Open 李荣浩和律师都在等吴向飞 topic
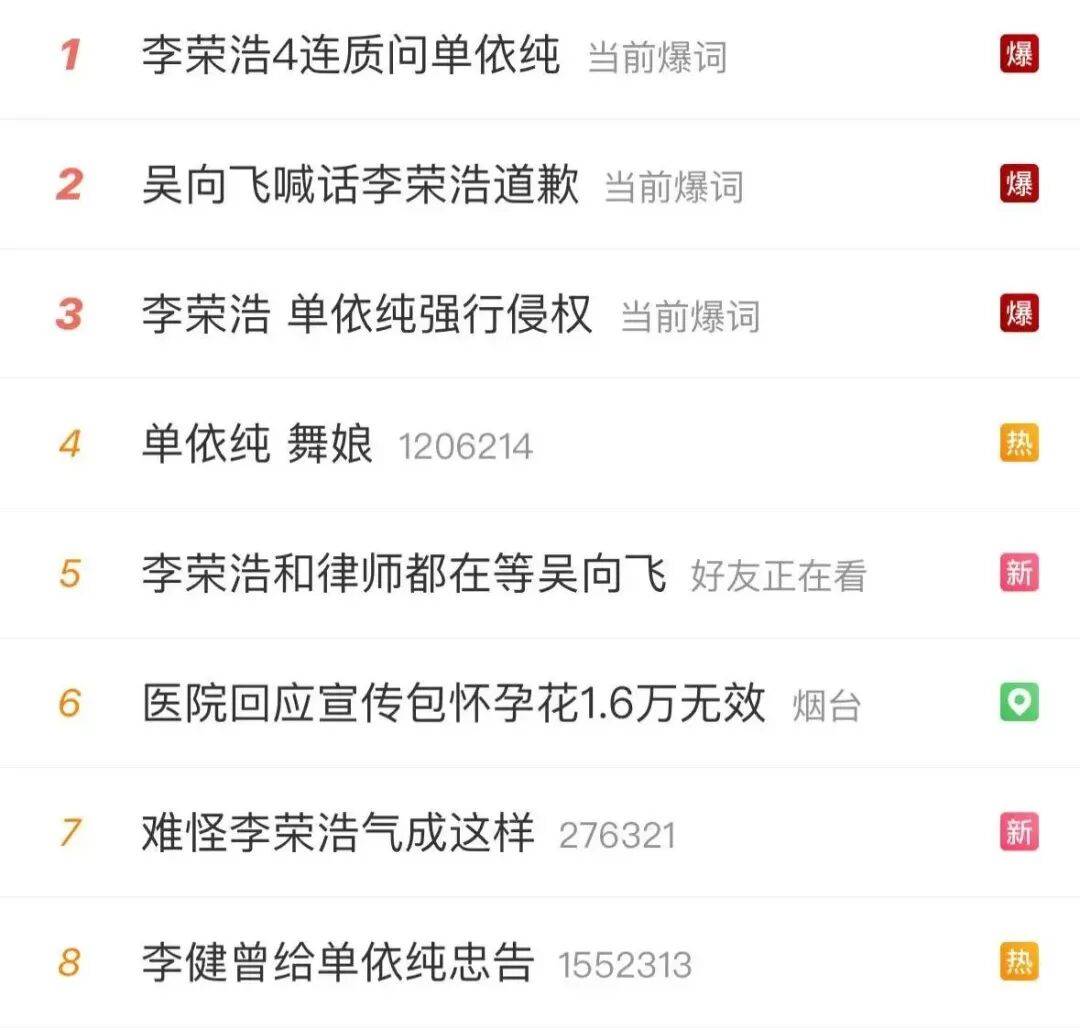1080x1030 pixels. (x=403, y=574)
